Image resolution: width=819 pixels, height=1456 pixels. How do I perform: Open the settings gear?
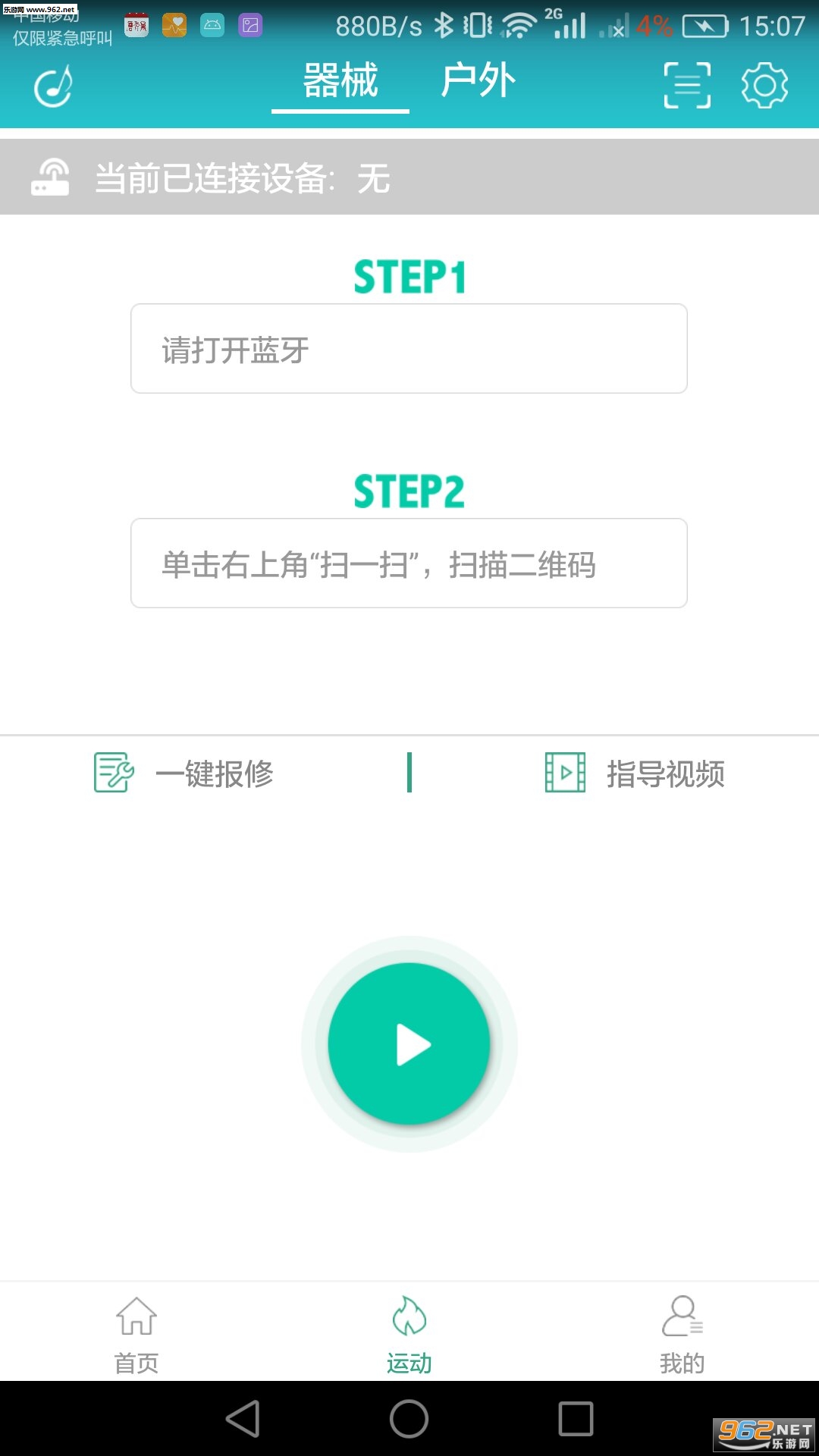point(764,86)
